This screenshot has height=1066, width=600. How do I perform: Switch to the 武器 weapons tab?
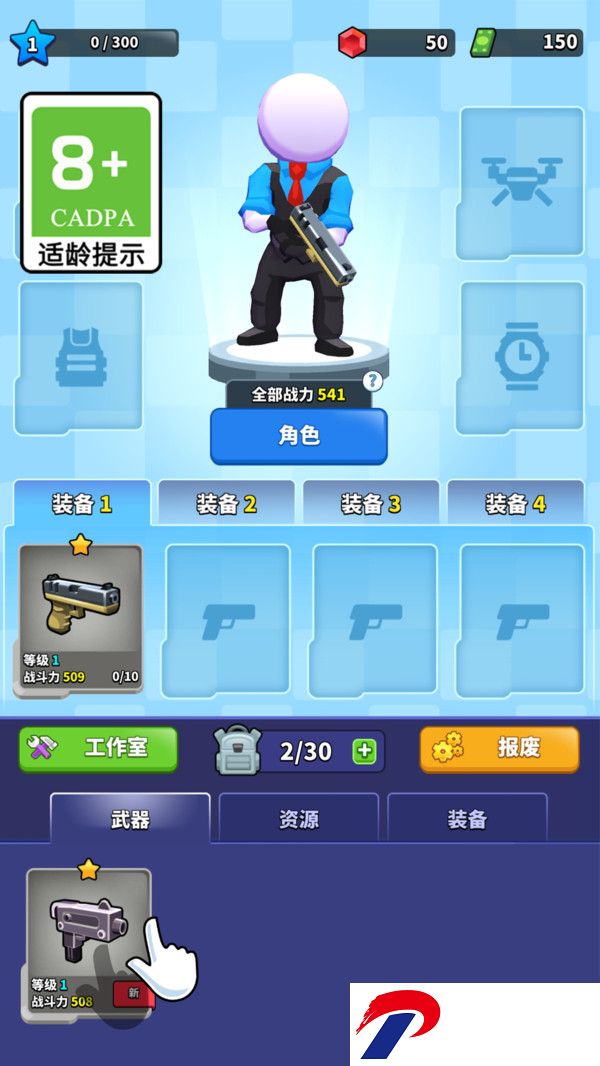coord(130,819)
